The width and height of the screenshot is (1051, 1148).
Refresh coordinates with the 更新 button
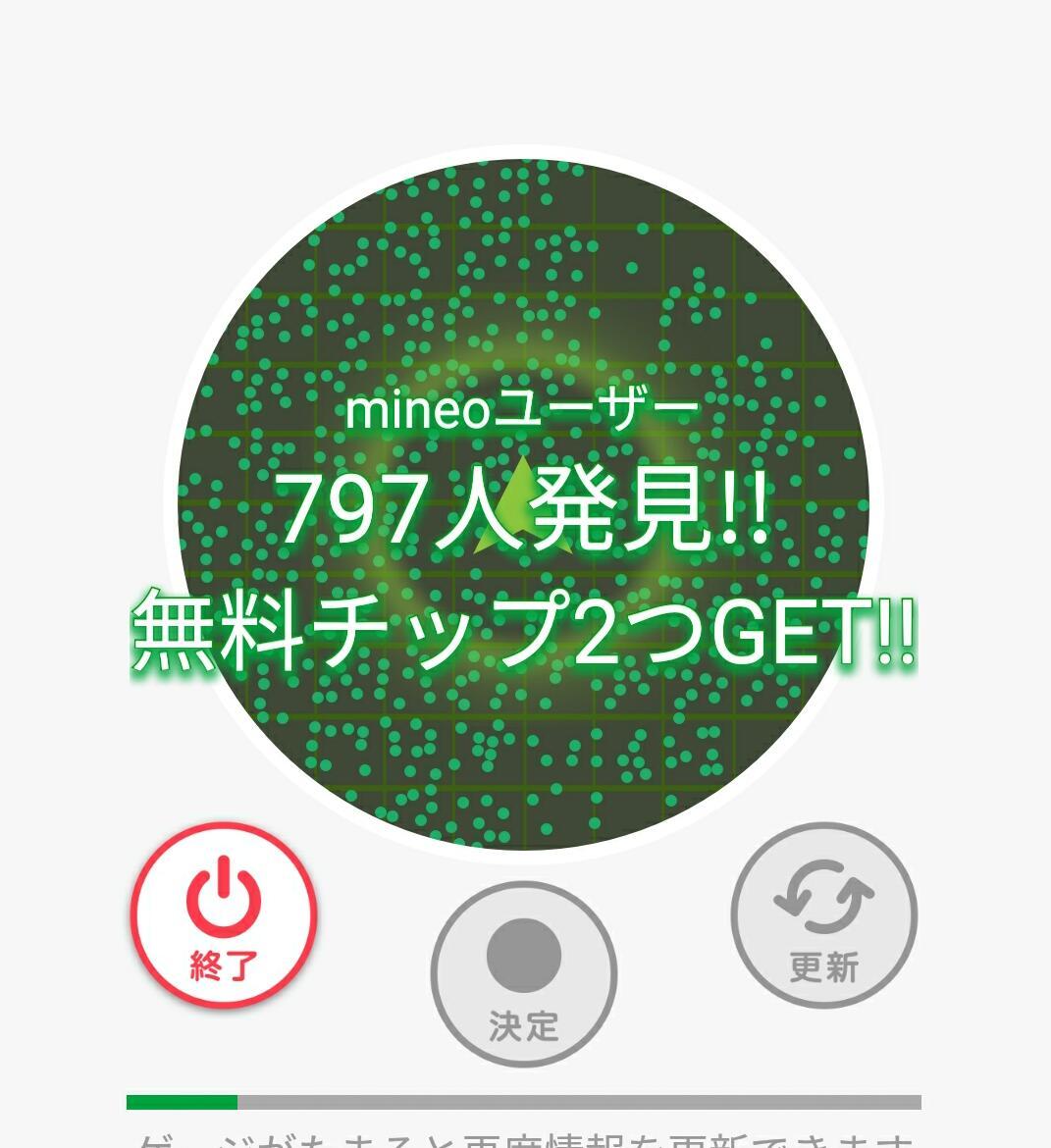[x=824, y=915]
